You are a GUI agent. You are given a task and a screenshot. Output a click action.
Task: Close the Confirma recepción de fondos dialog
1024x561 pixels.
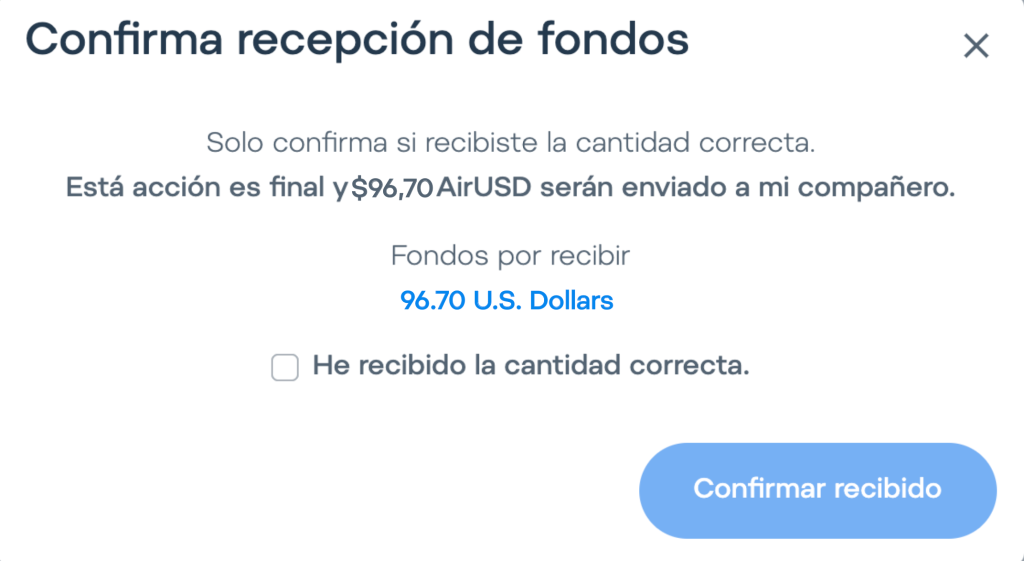click(975, 46)
